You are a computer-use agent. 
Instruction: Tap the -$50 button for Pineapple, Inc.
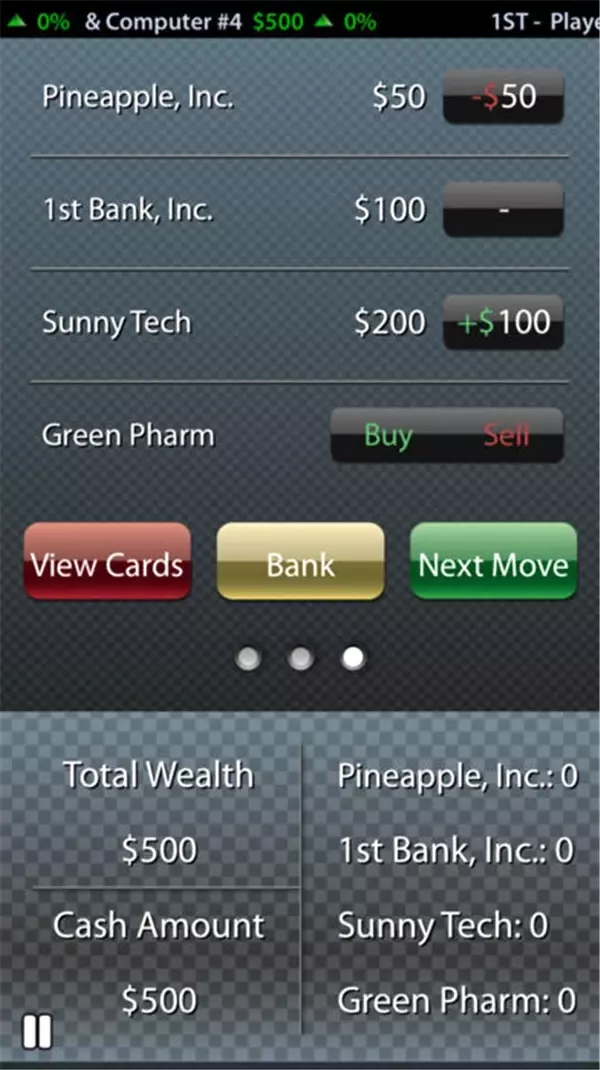click(503, 96)
